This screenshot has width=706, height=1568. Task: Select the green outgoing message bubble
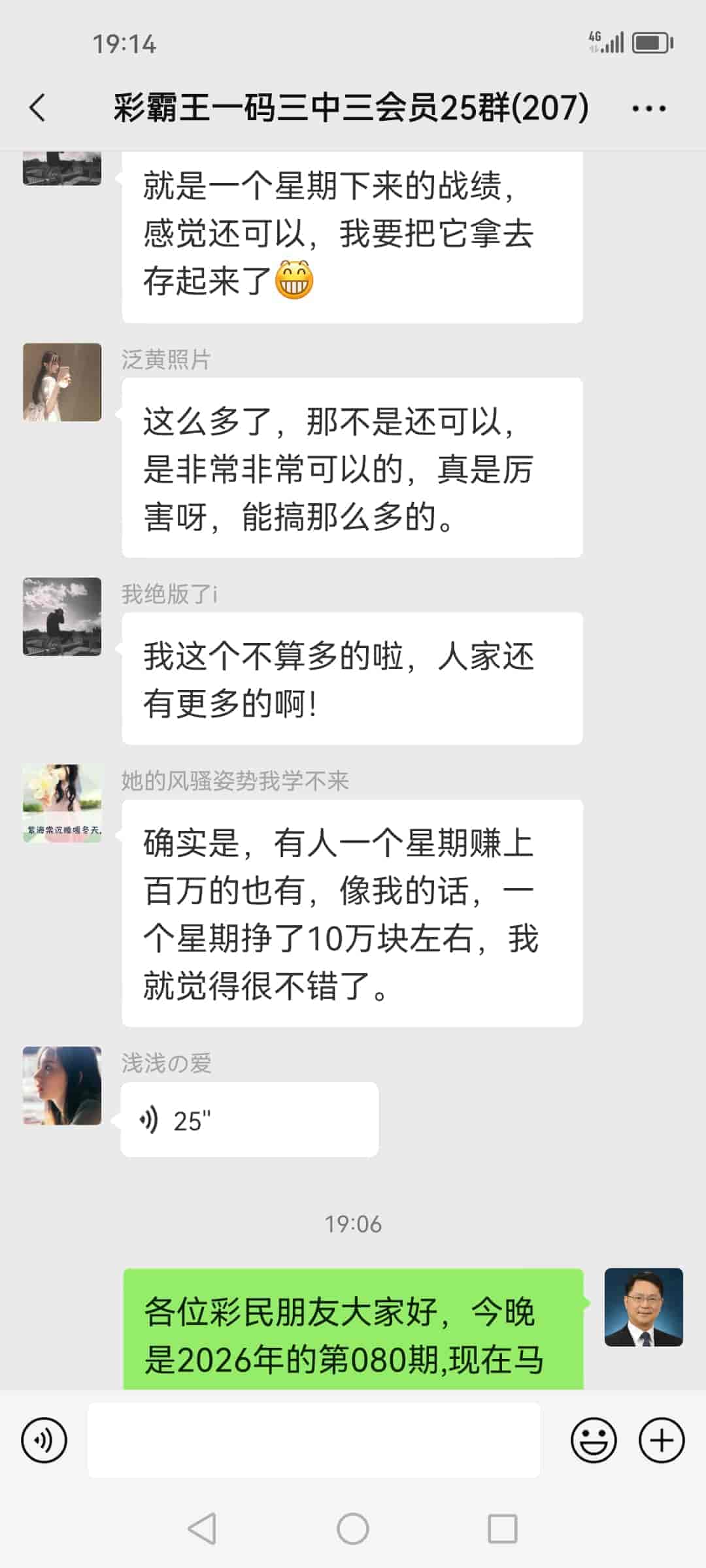pyautogui.click(x=353, y=1326)
